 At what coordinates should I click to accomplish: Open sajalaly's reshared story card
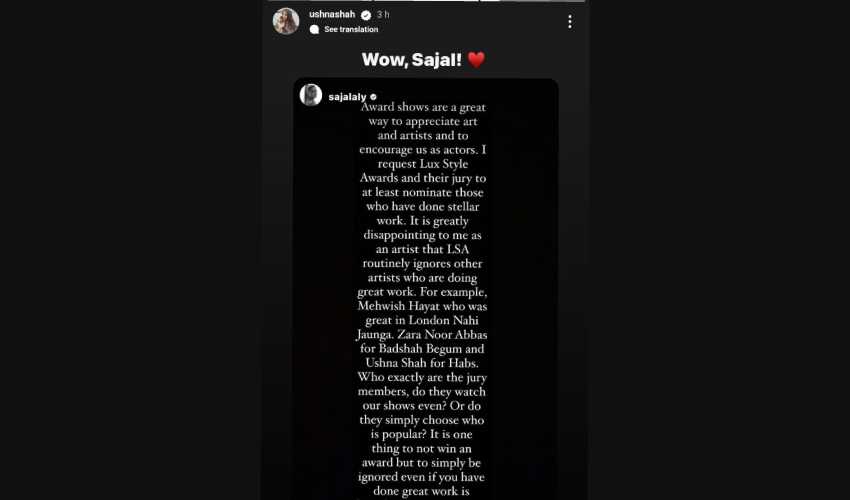click(425, 300)
